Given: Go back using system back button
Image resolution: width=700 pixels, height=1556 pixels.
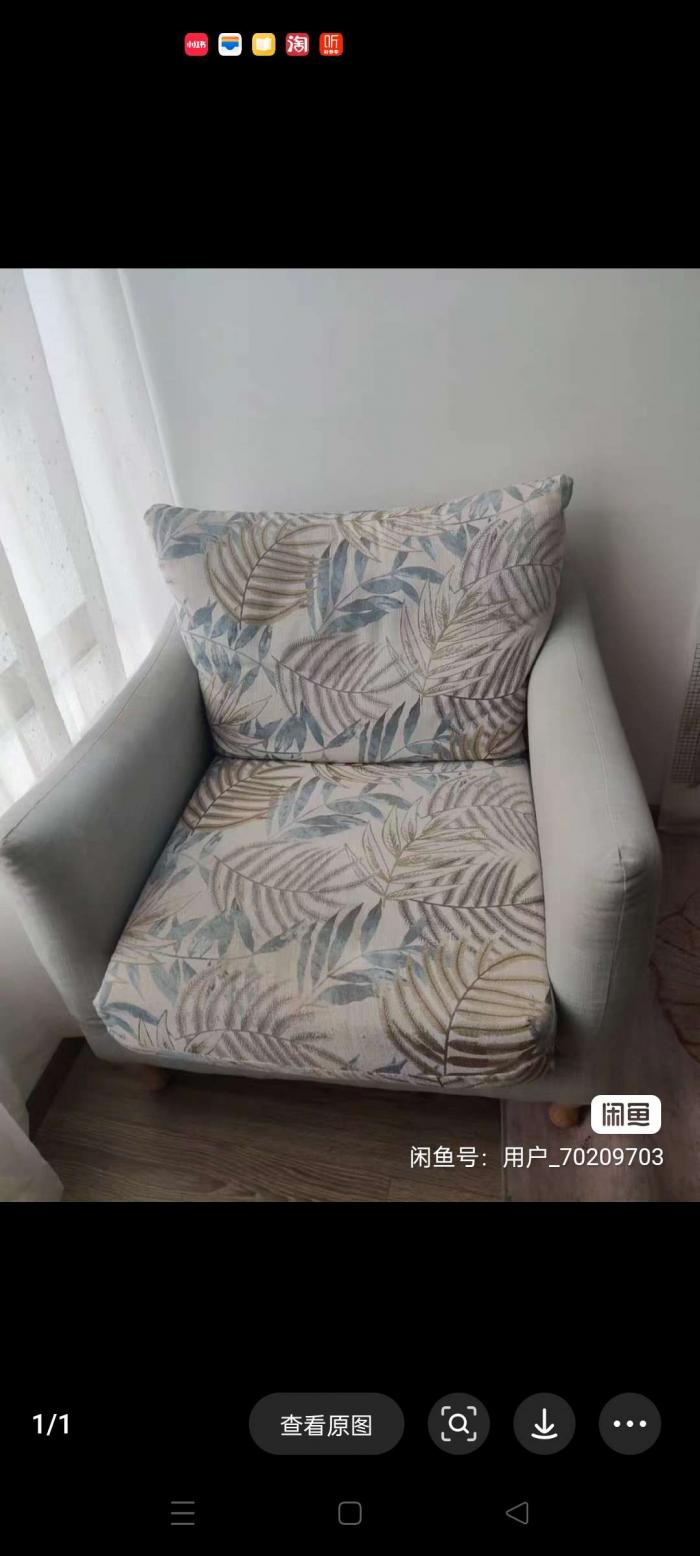Looking at the screenshot, I should pos(517,1513).
